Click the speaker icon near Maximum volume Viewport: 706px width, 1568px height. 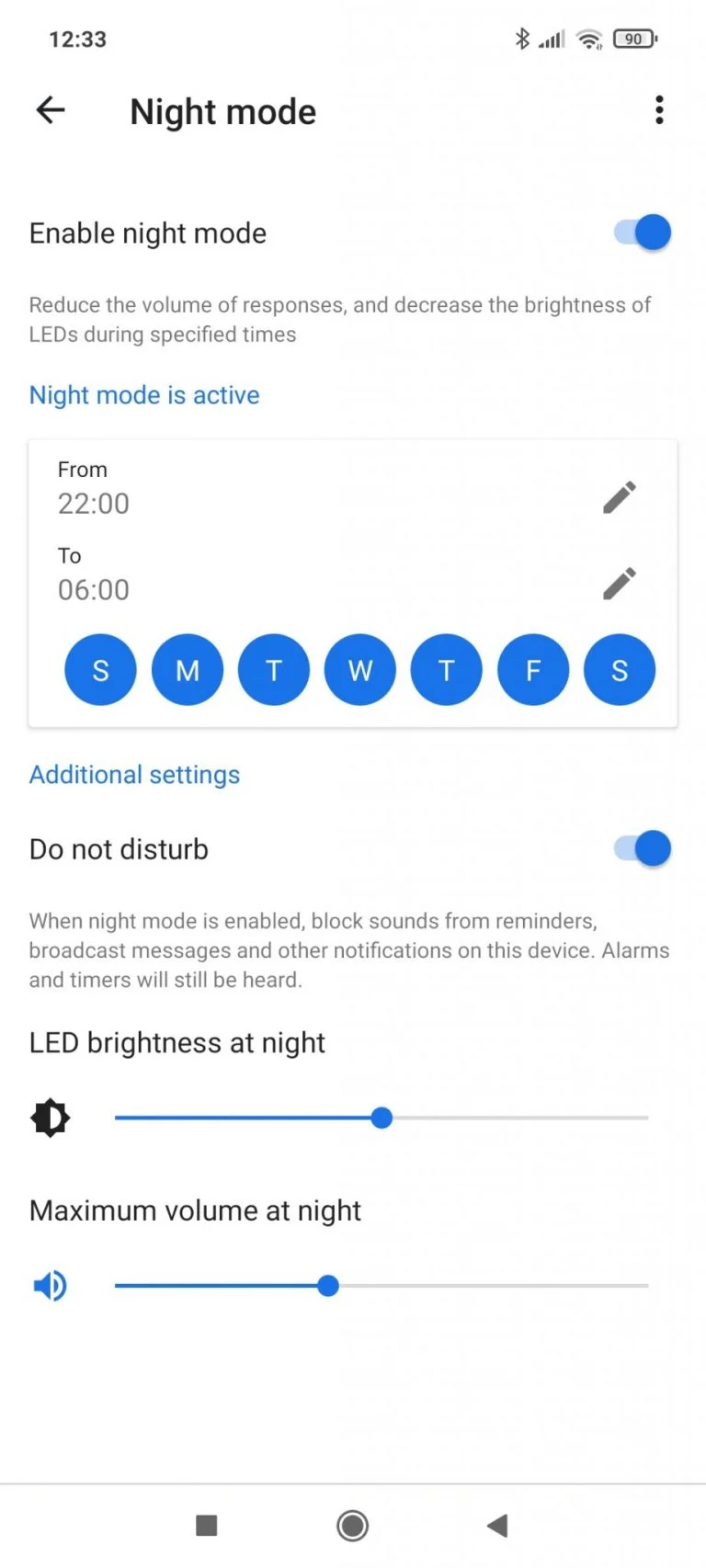click(x=50, y=1286)
